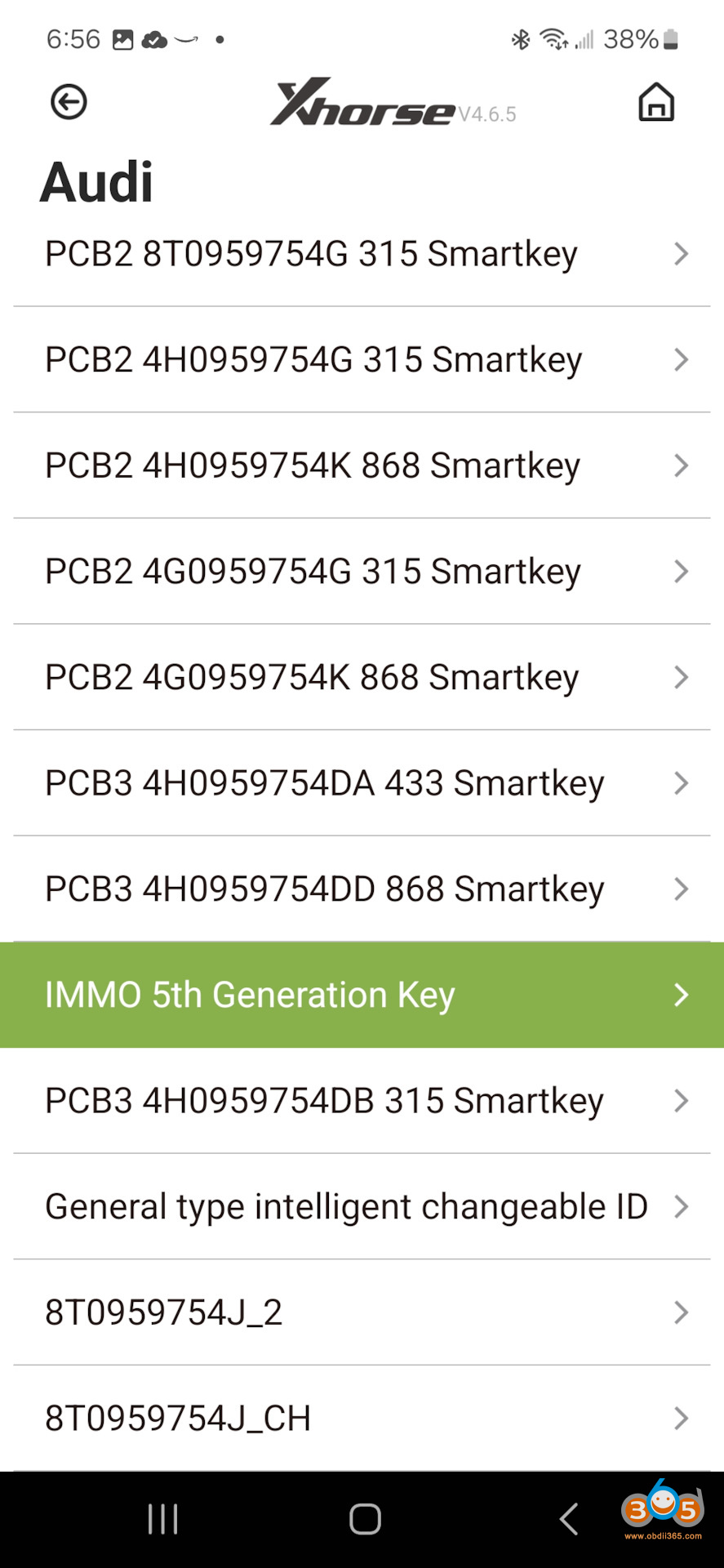Open the app home screen icon
724x1568 pixels.
click(655, 103)
